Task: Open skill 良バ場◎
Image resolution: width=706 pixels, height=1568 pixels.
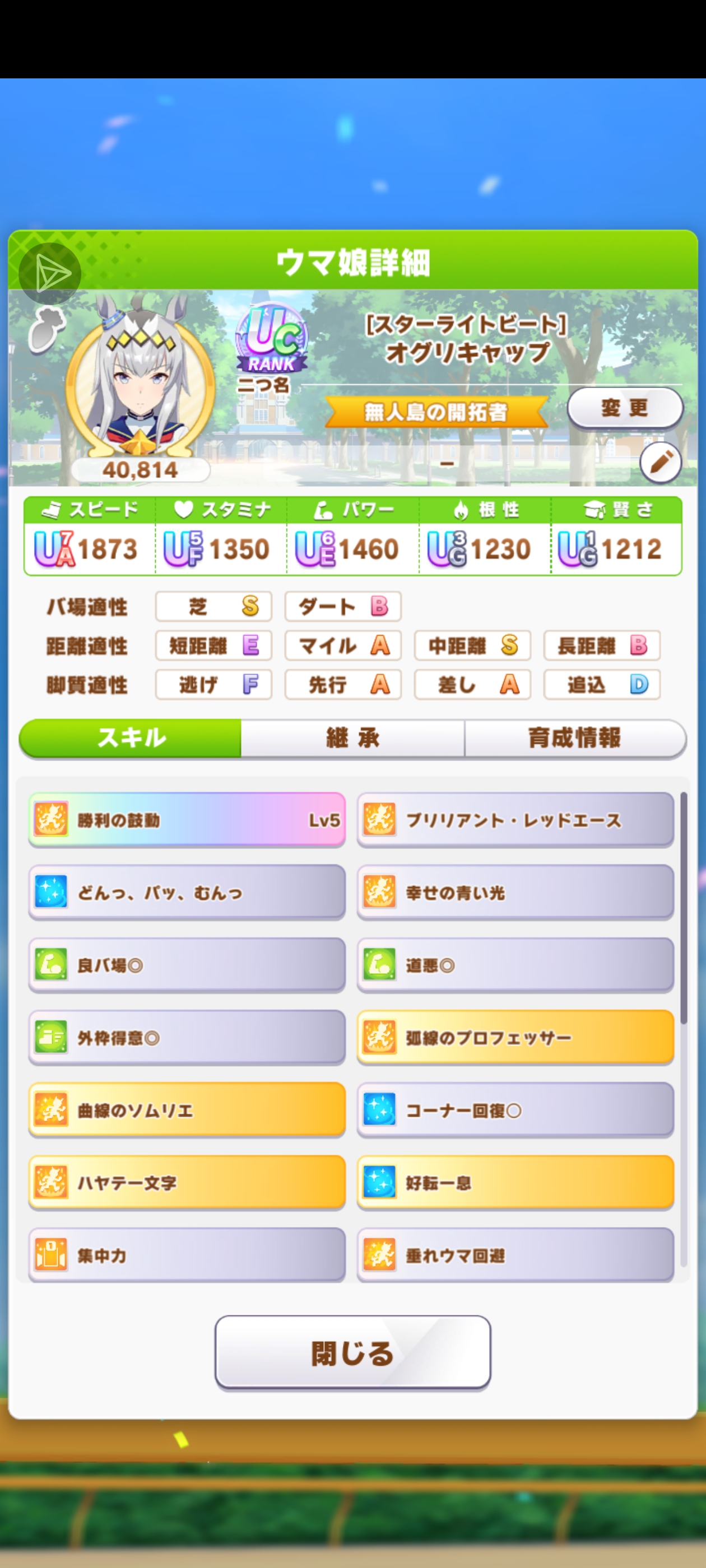Action: coord(187,965)
